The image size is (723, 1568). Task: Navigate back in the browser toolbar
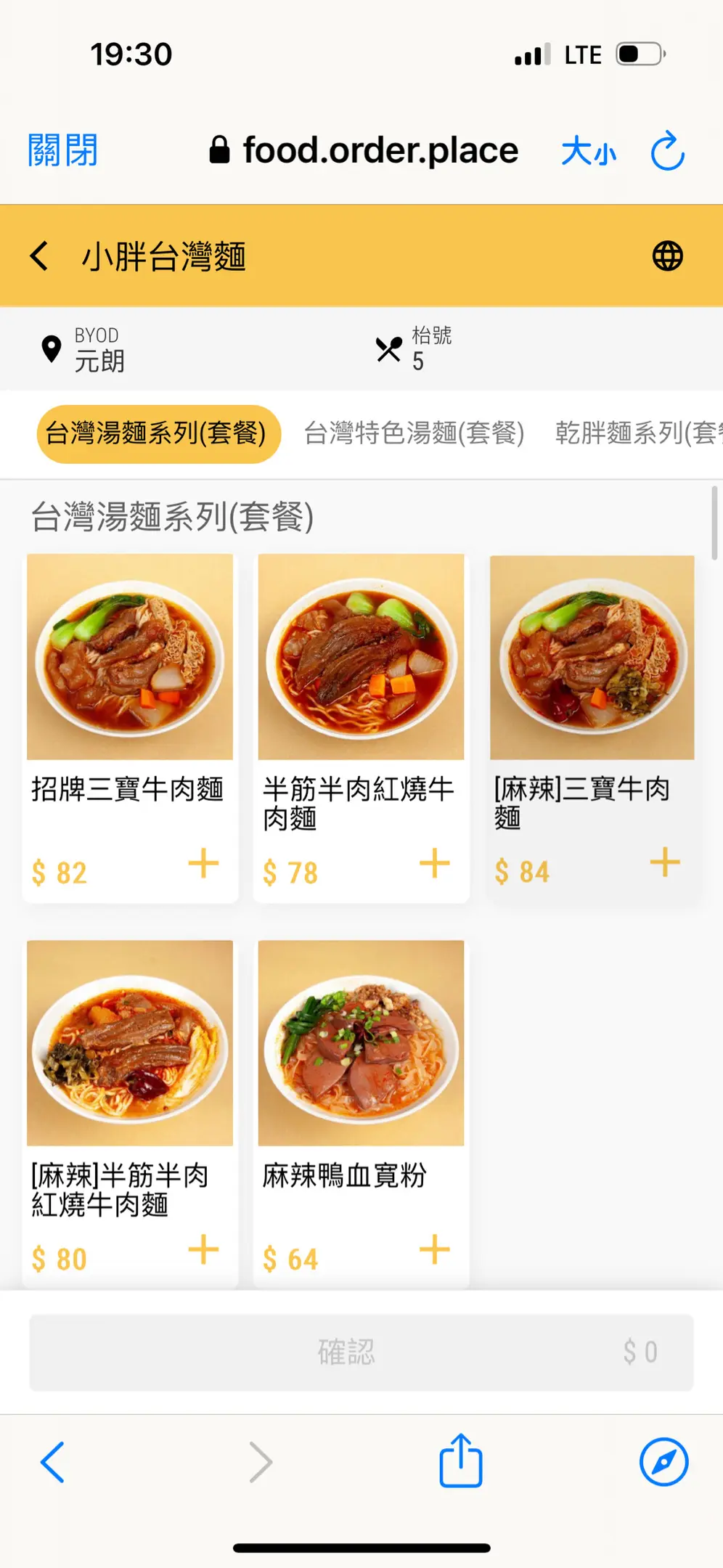click(x=53, y=1461)
